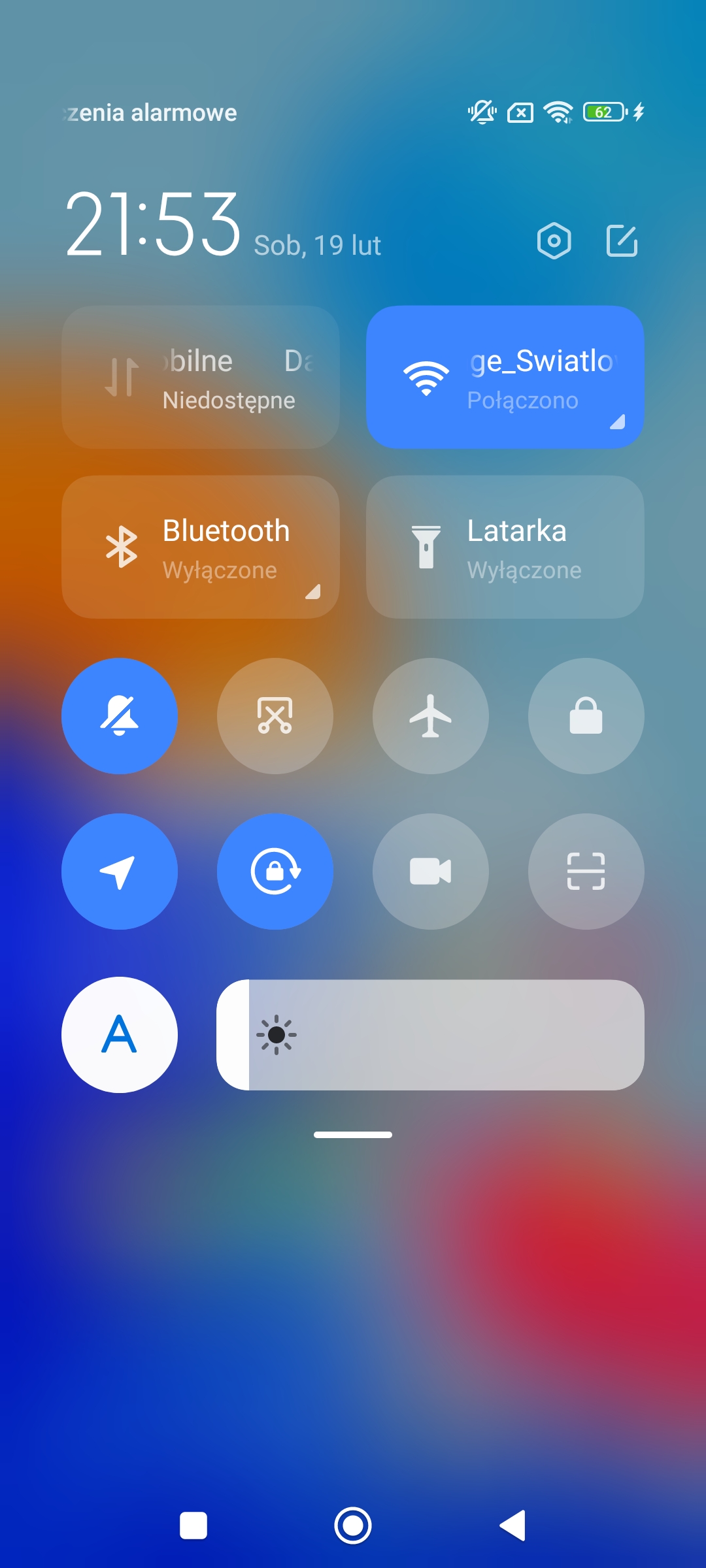The width and height of the screenshot is (706, 1568).
Task: Turn off the connected Wi-Fi tile
Action: [505, 377]
